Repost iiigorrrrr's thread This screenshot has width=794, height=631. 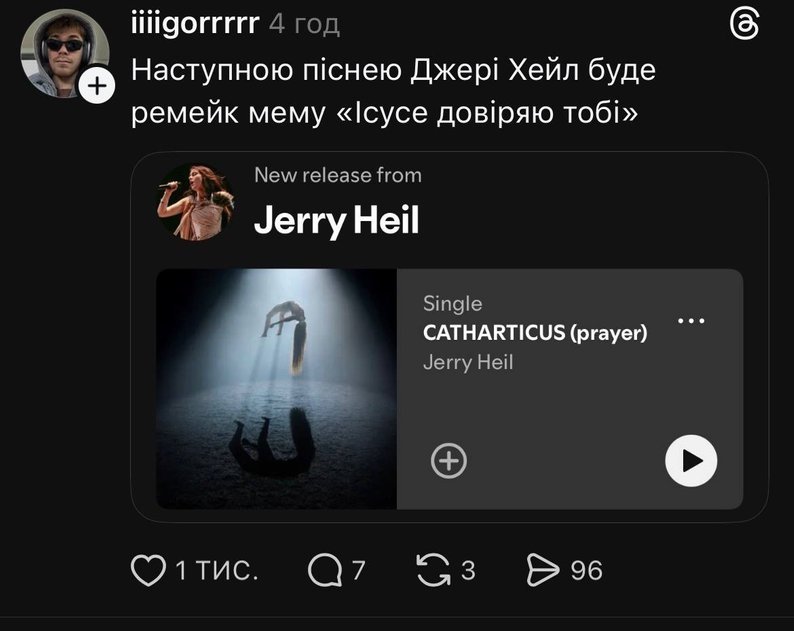[432, 571]
